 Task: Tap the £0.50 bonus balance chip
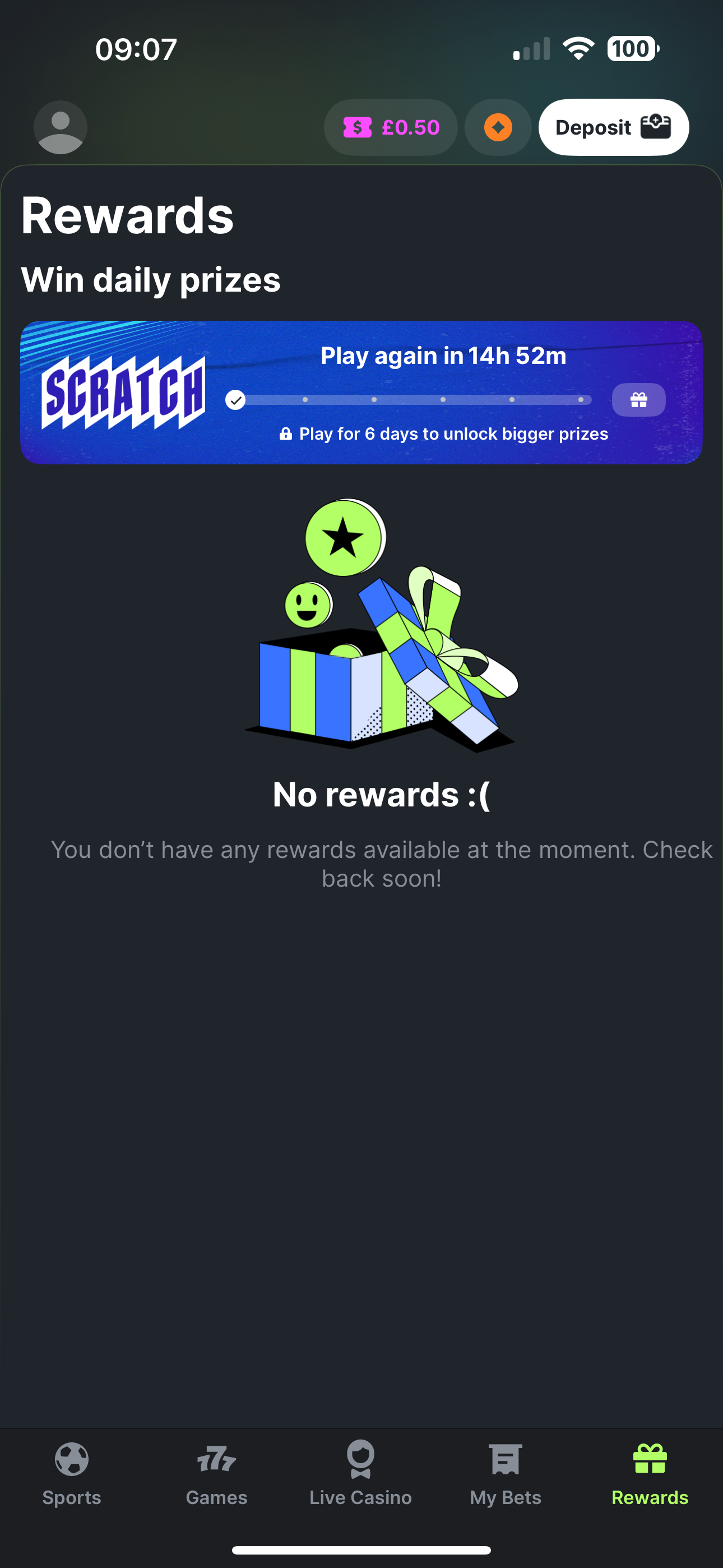(x=391, y=127)
